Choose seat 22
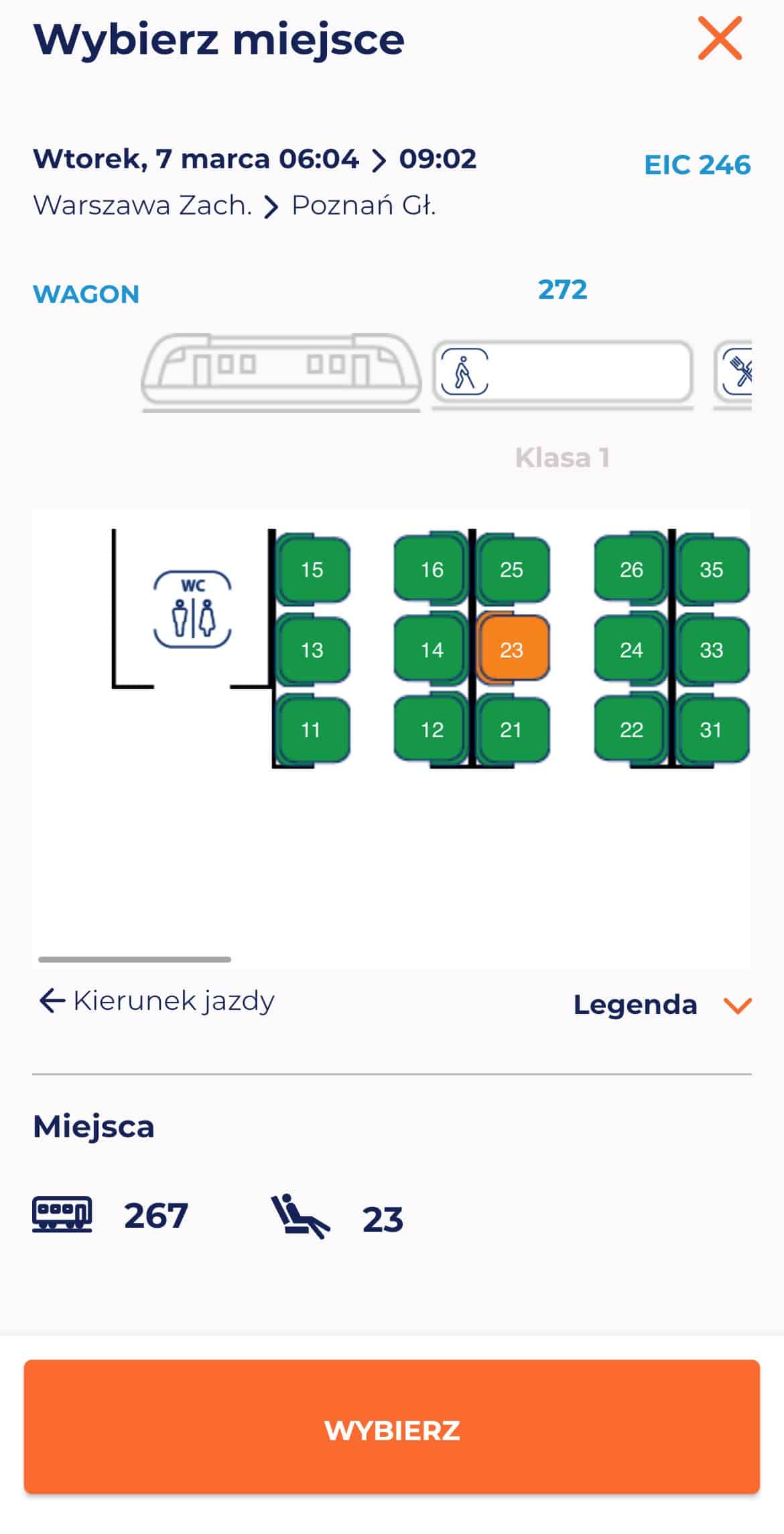This screenshot has width=784, height=1534. [631, 729]
